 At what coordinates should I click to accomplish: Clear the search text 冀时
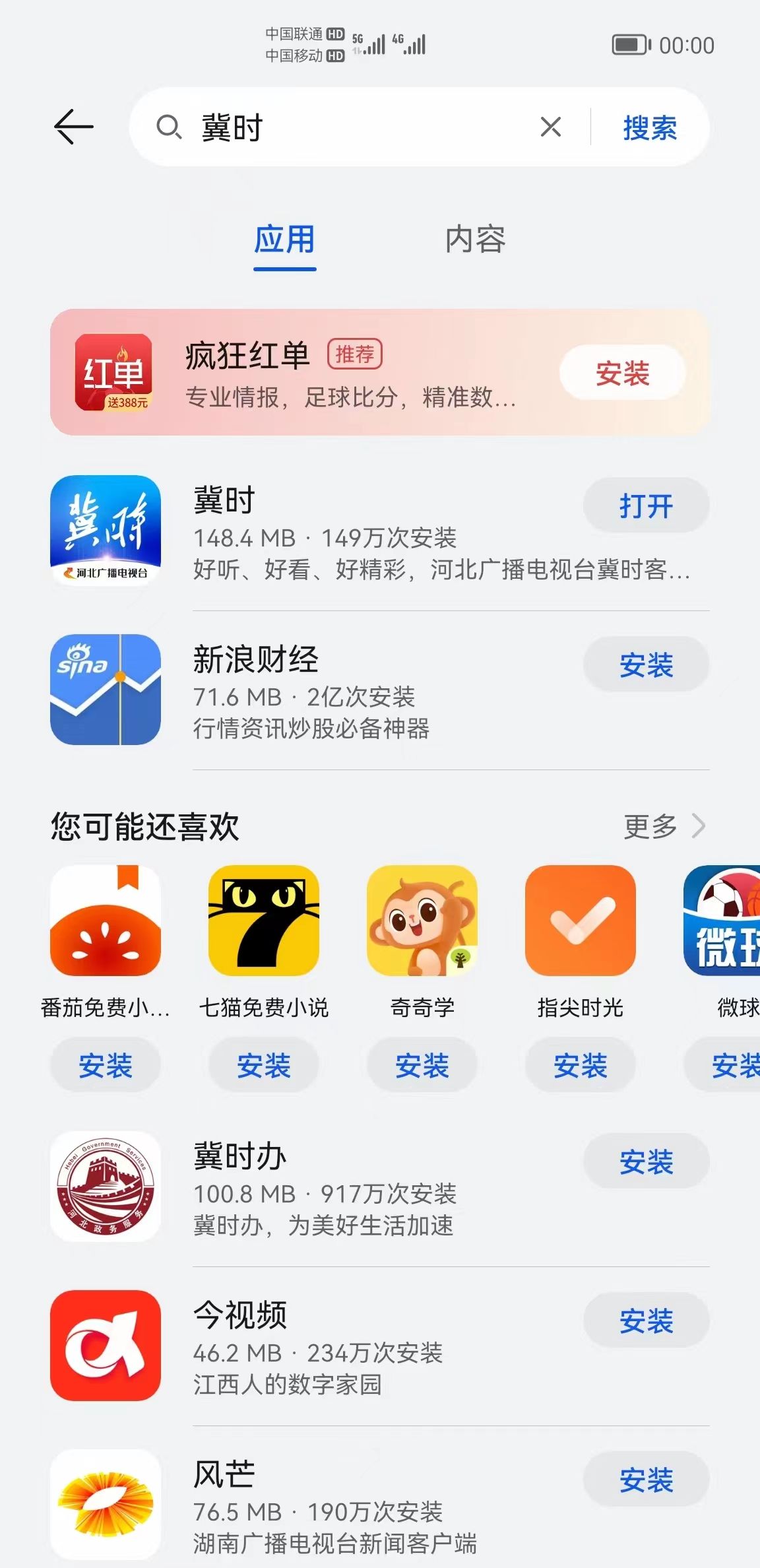click(550, 127)
